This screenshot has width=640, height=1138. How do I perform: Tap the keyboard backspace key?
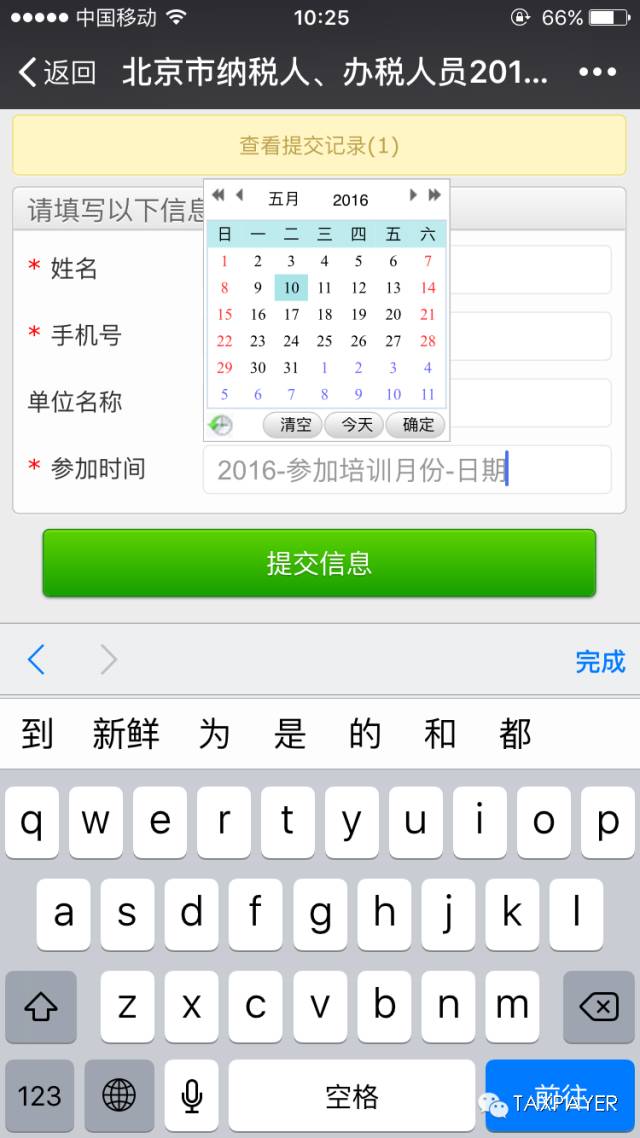[x=598, y=1006]
